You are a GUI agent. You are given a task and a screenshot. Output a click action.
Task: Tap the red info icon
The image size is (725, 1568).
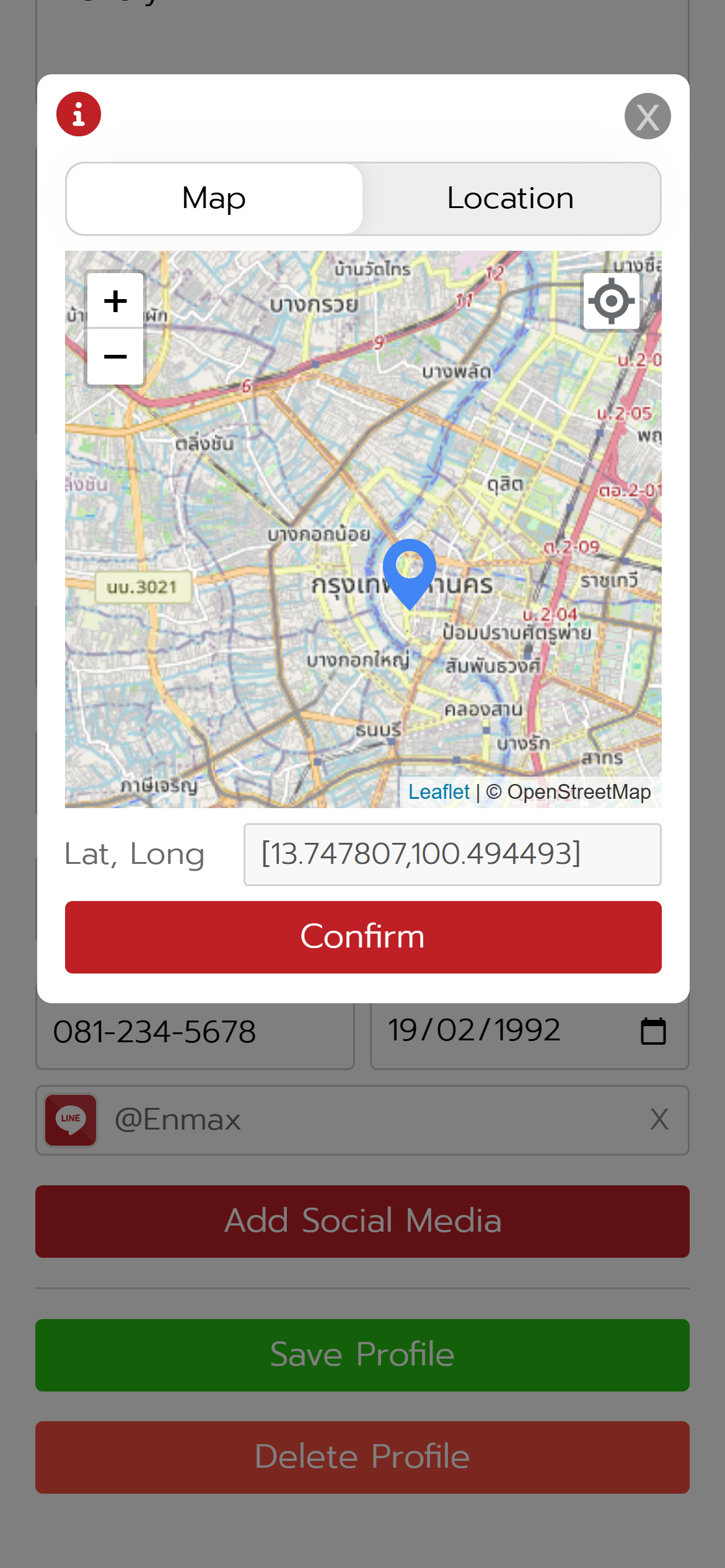[79, 114]
